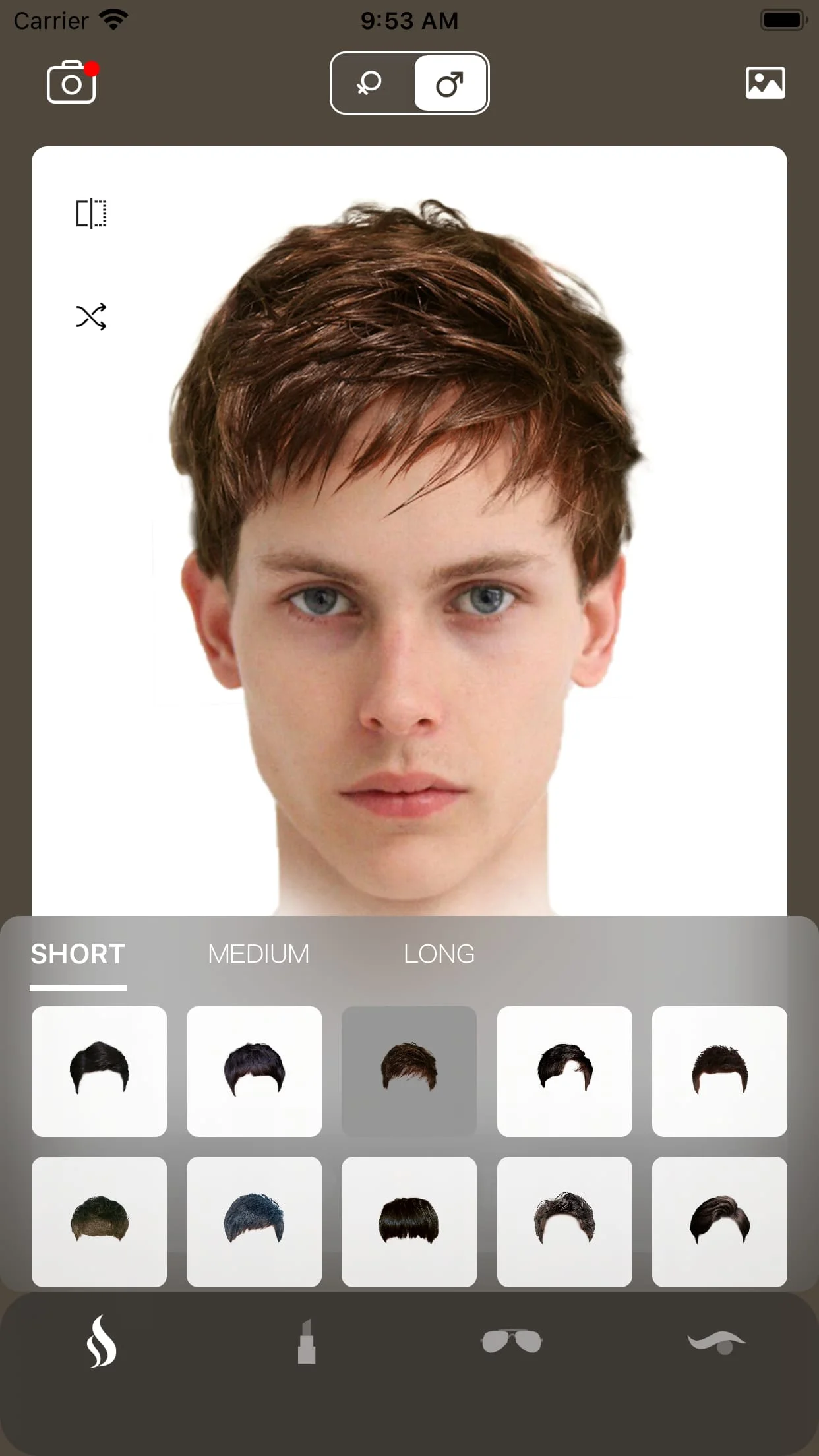This screenshot has height=1456, width=819.
Task: Open the lipstick makeup section
Action: point(307,1341)
